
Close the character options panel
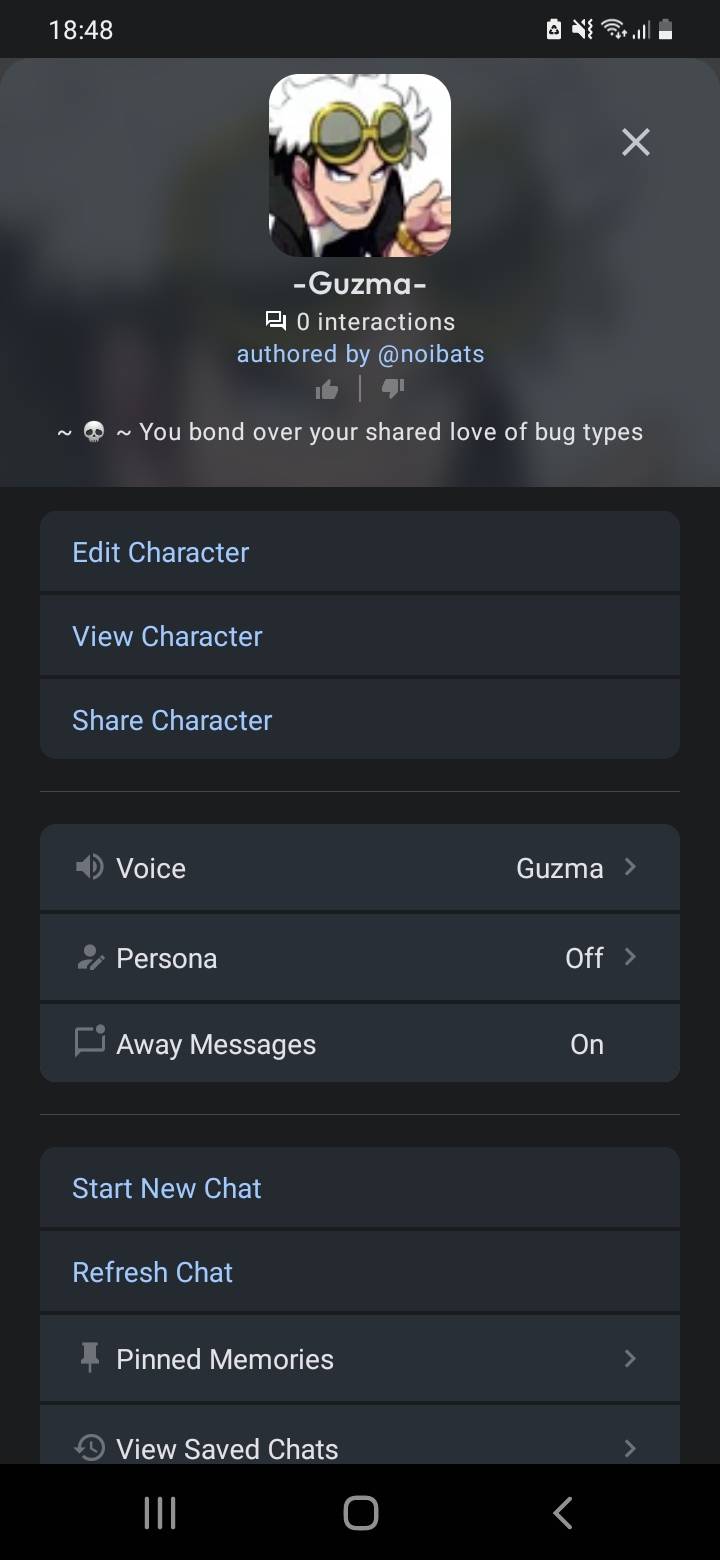635,143
